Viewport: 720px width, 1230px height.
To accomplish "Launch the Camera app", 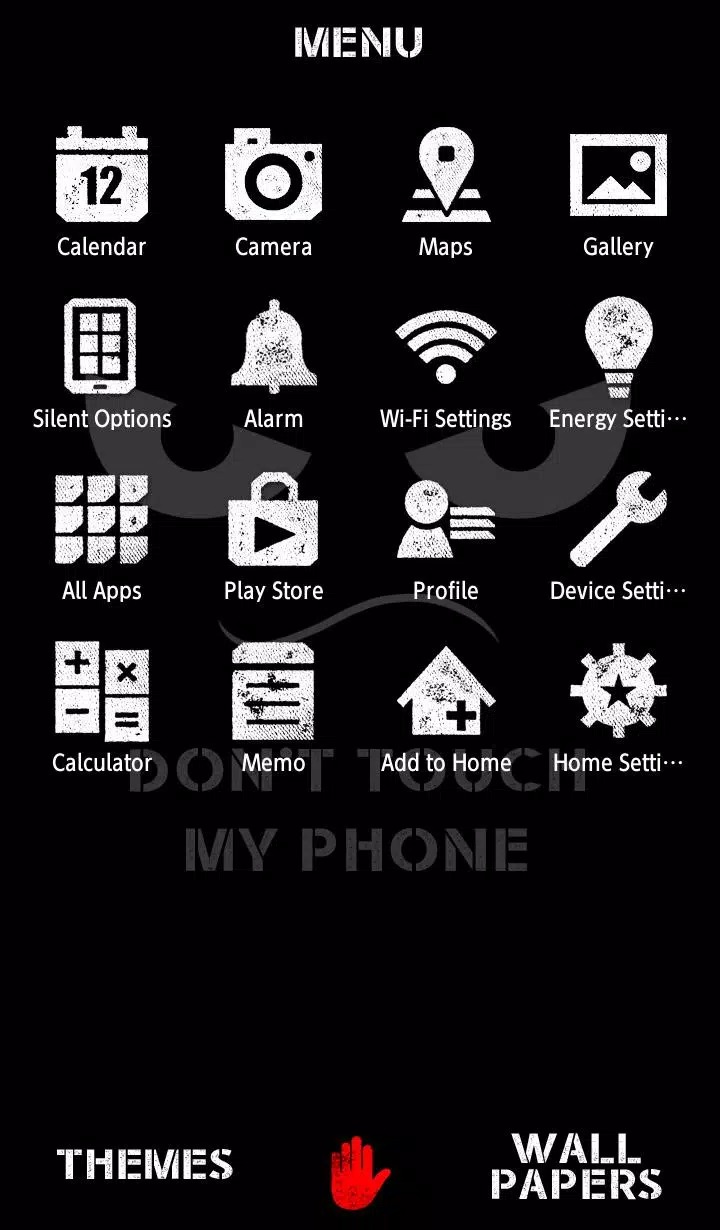I will pos(273,175).
